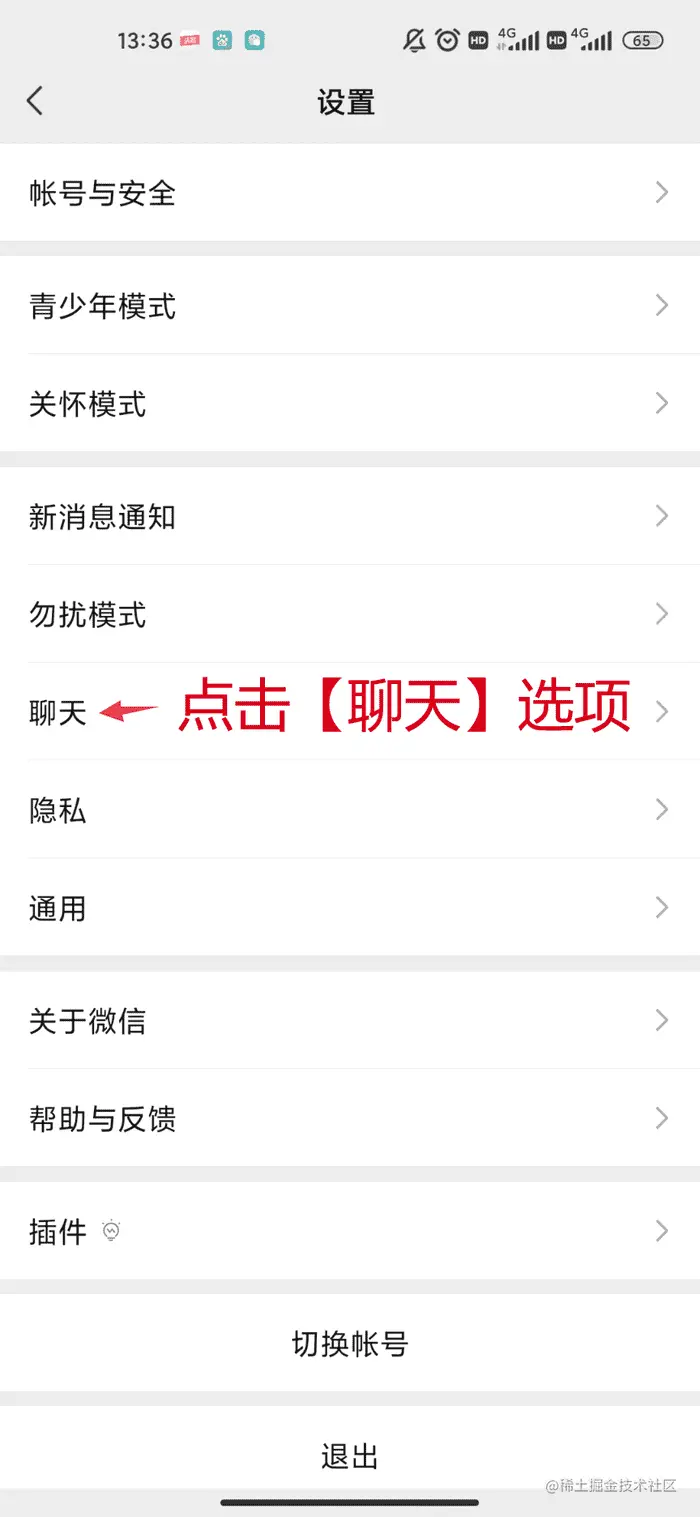This screenshot has height=1517, width=700.
Task: Tap 切换帐号 to switch accounts
Action: coord(350,1343)
